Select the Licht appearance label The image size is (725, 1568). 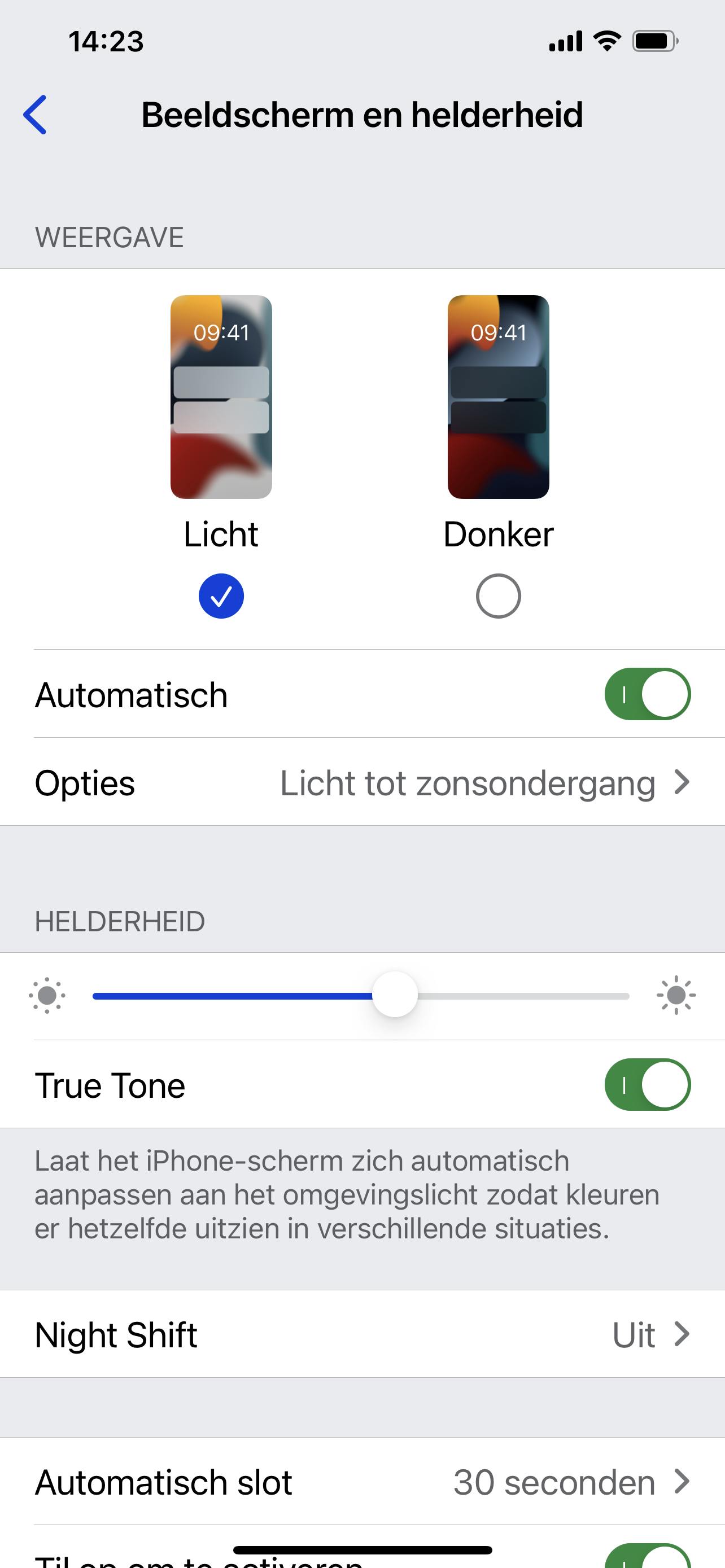(220, 535)
